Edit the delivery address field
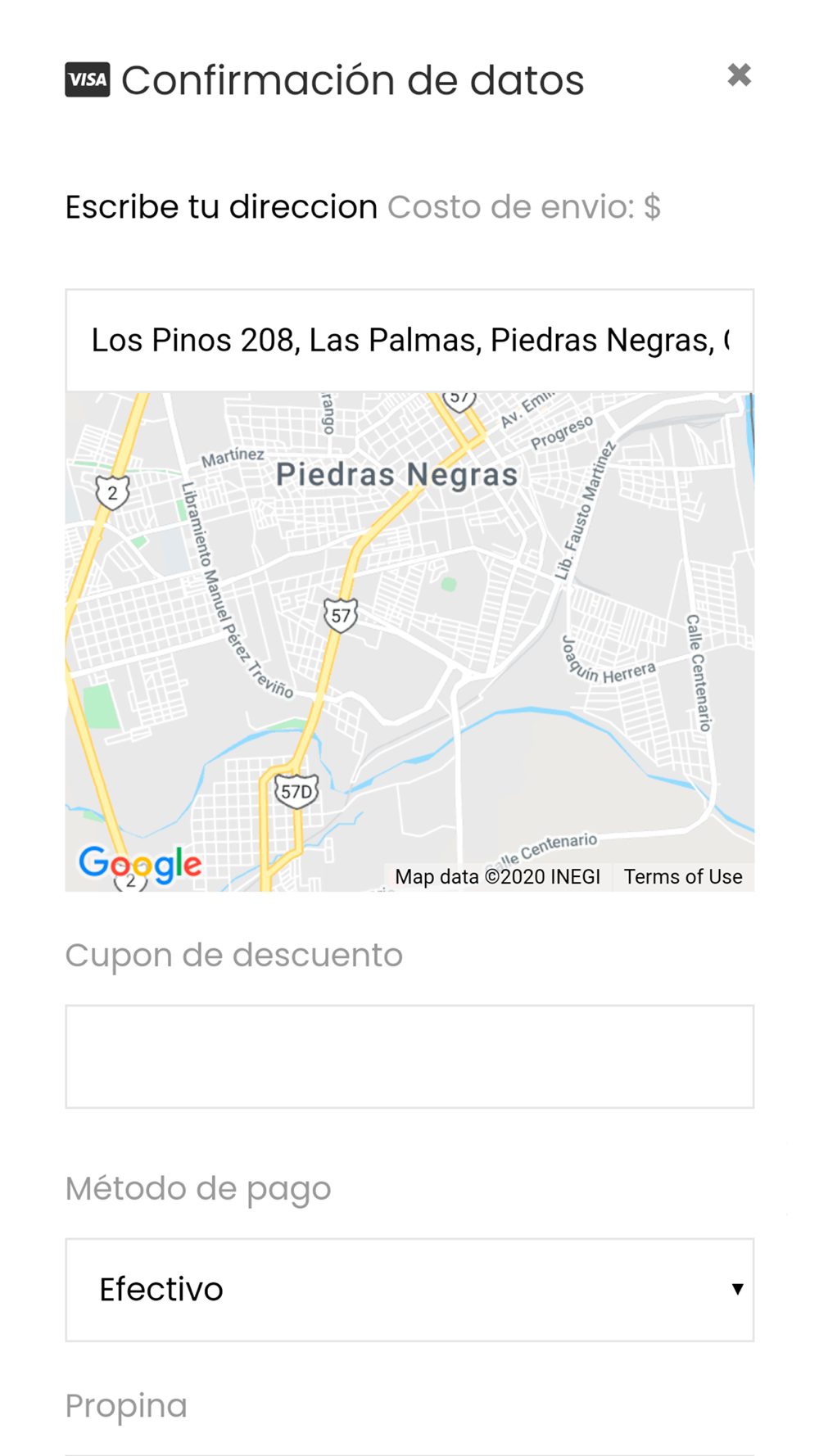This screenshot has width=819, height=1456. pos(409,340)
